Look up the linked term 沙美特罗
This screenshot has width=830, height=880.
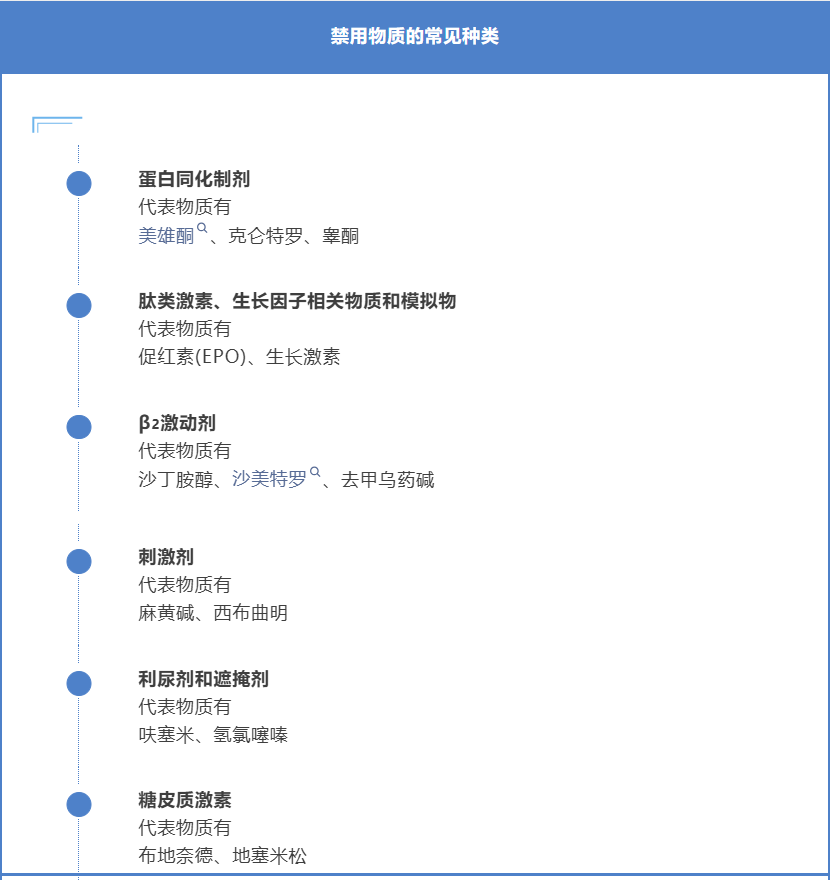click(x=270, y=479)
